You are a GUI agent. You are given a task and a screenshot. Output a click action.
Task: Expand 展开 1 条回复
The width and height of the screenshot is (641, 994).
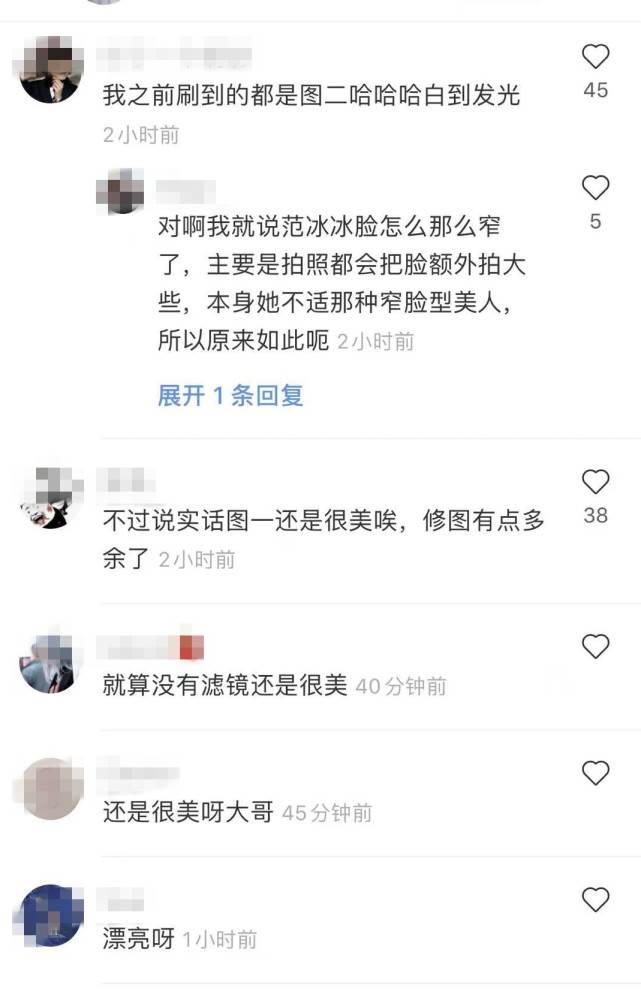tap(230, 396)
